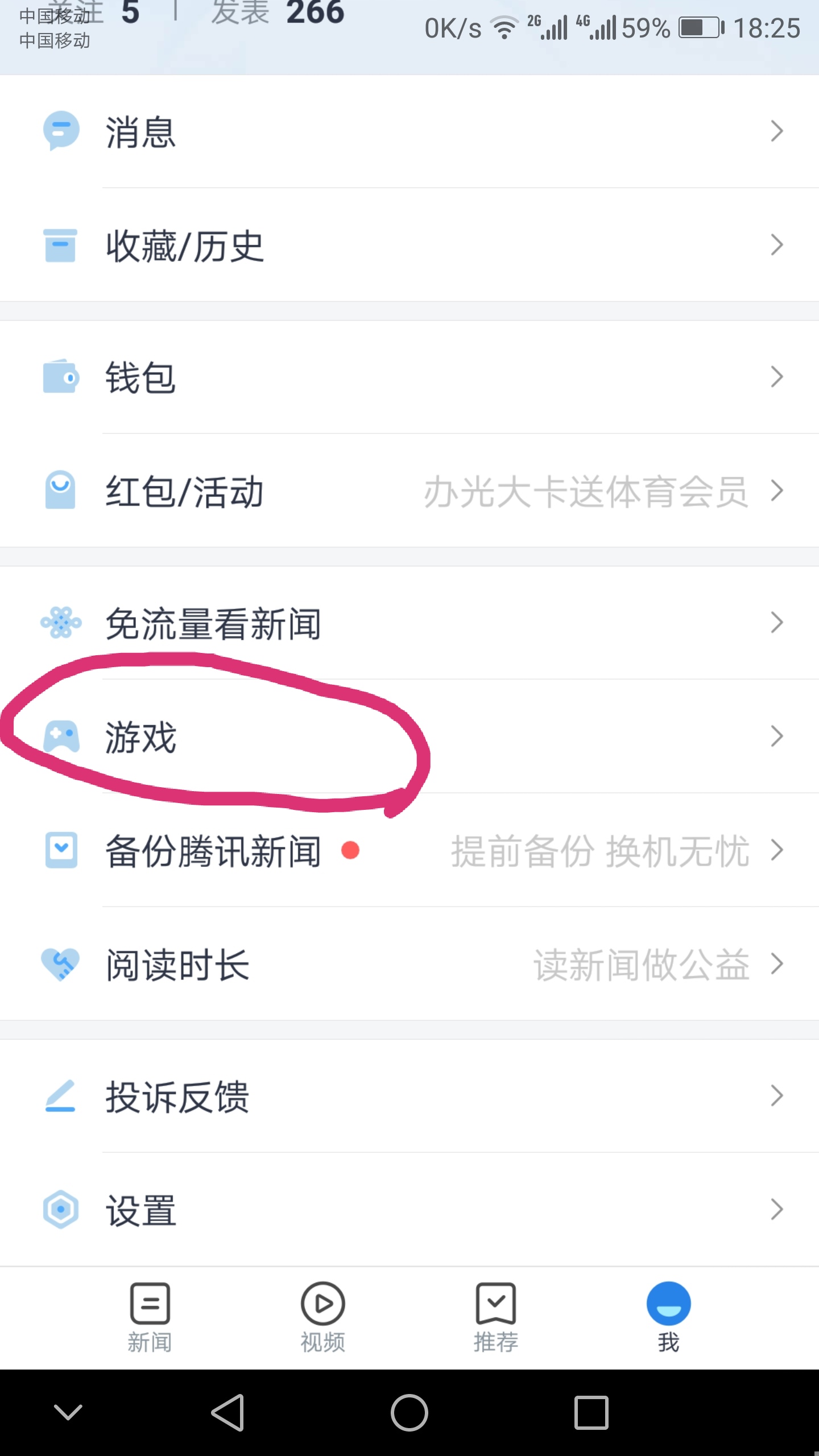
Task: Open the 消息 message icon
Action: (61, 132)
